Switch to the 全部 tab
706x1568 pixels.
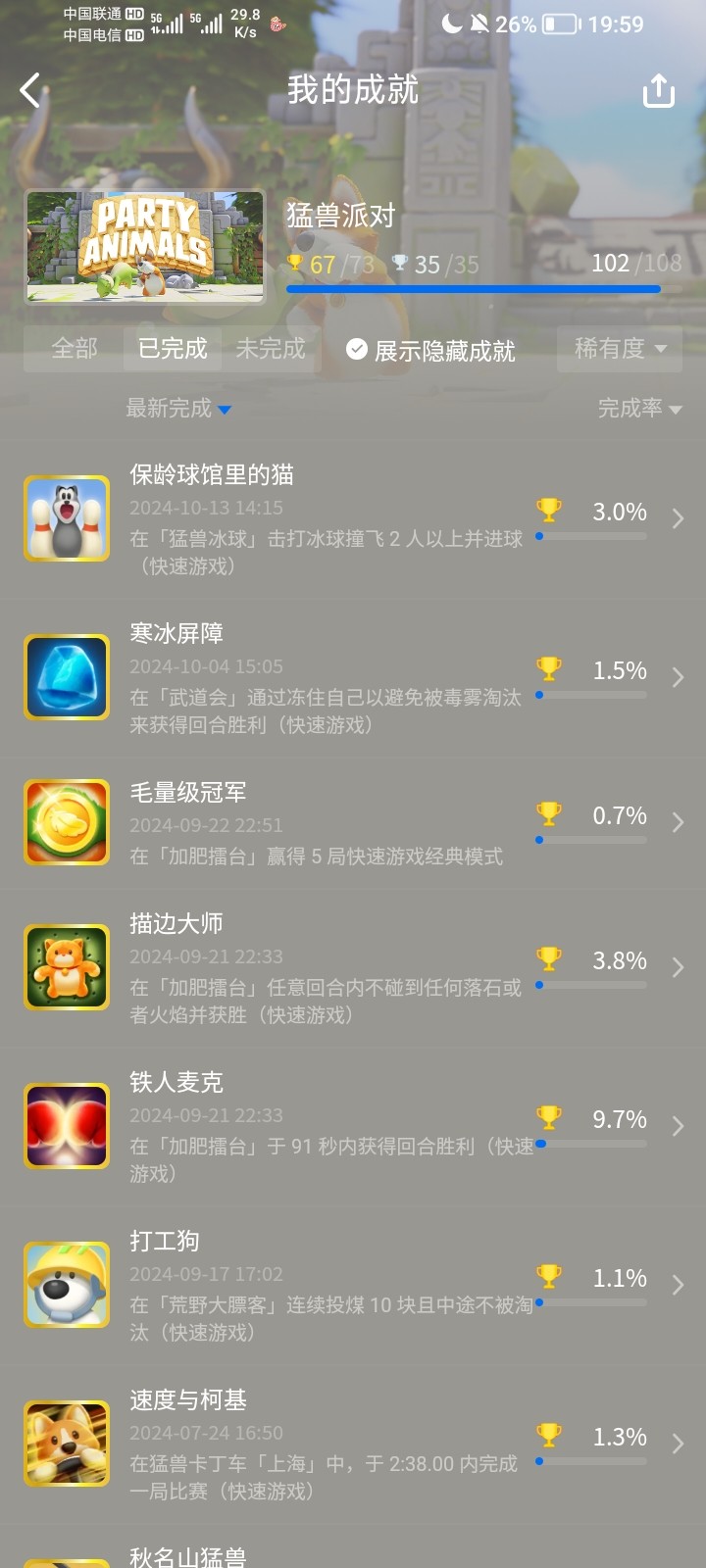tap(75, 349)
